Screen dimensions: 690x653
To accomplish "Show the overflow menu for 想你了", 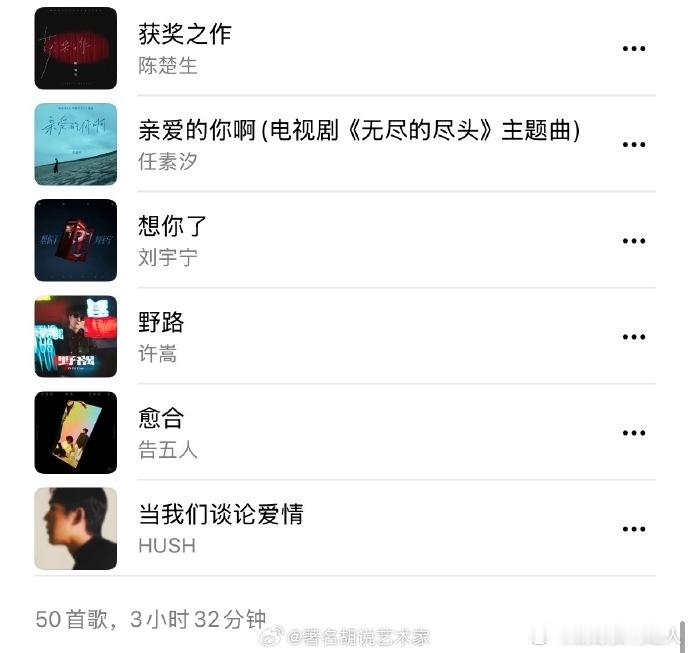I will point(634,240).
